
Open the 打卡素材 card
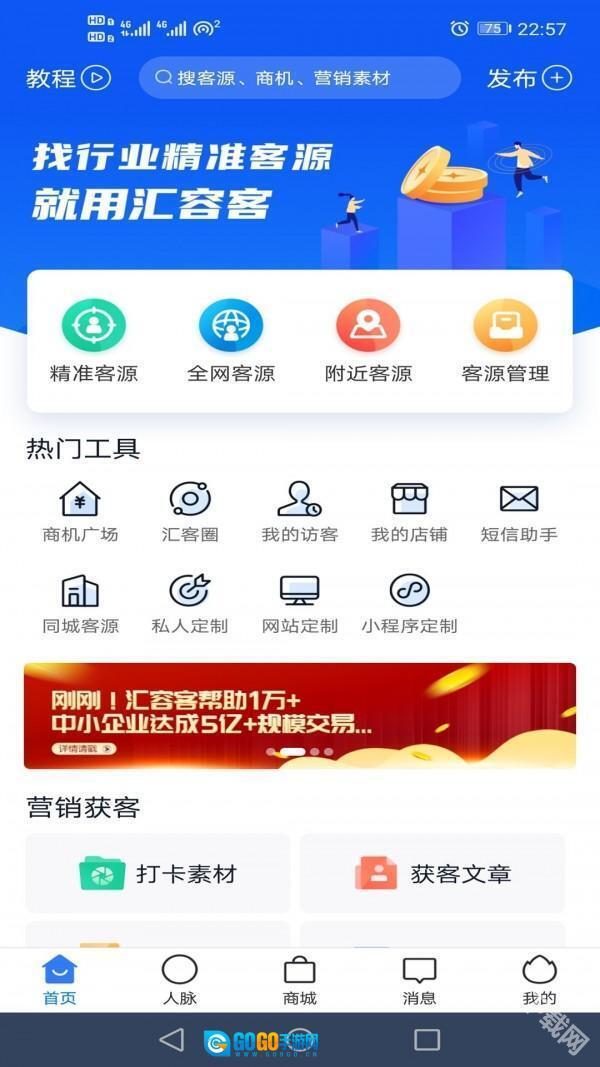(x=158, y=873)
